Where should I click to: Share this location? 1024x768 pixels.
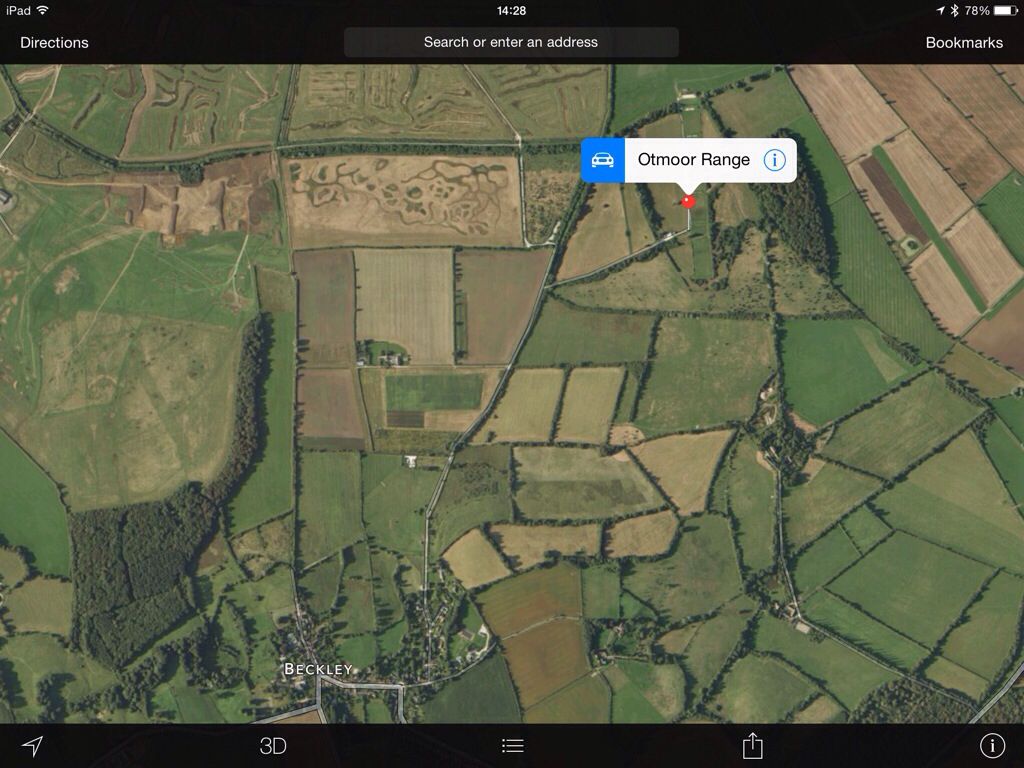click(752, 746)
